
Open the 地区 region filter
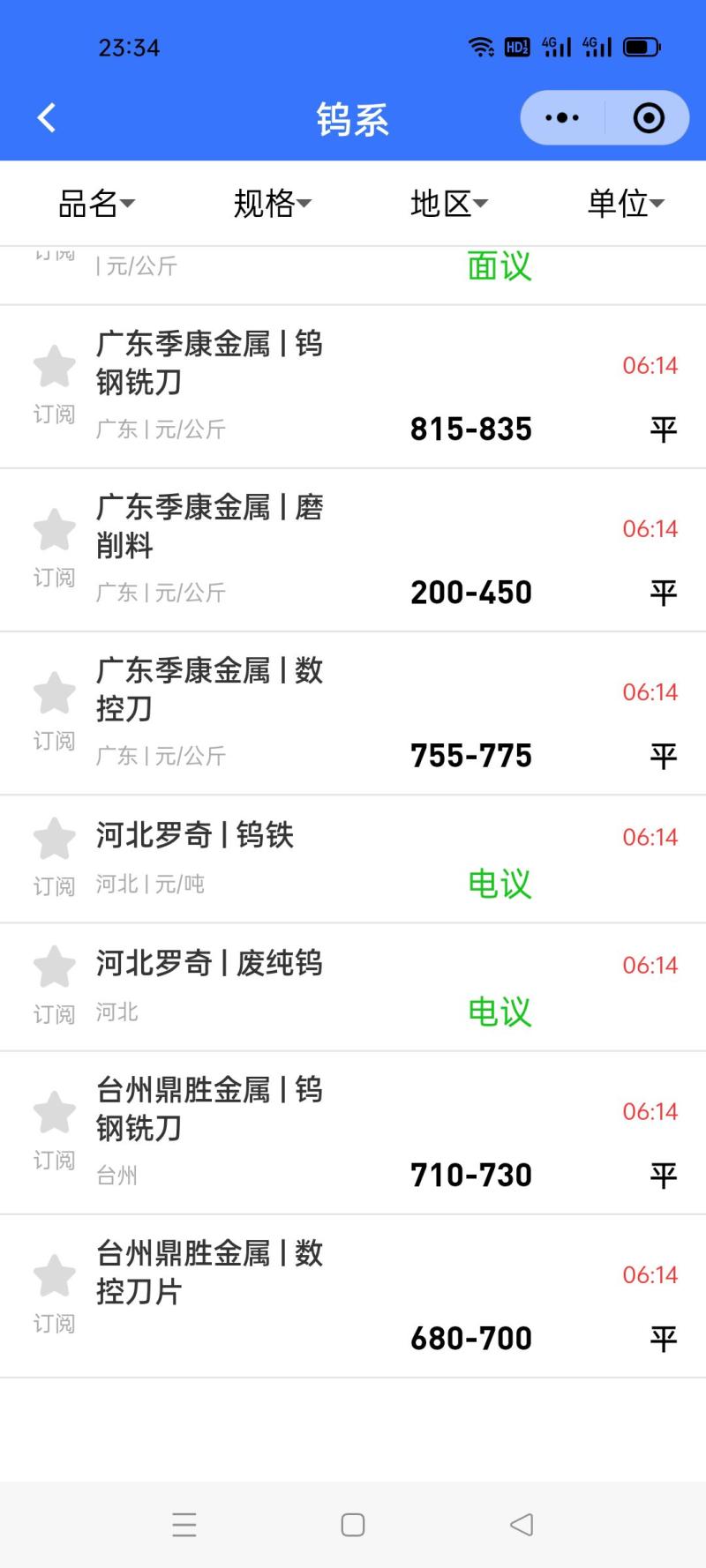[448, 204]
